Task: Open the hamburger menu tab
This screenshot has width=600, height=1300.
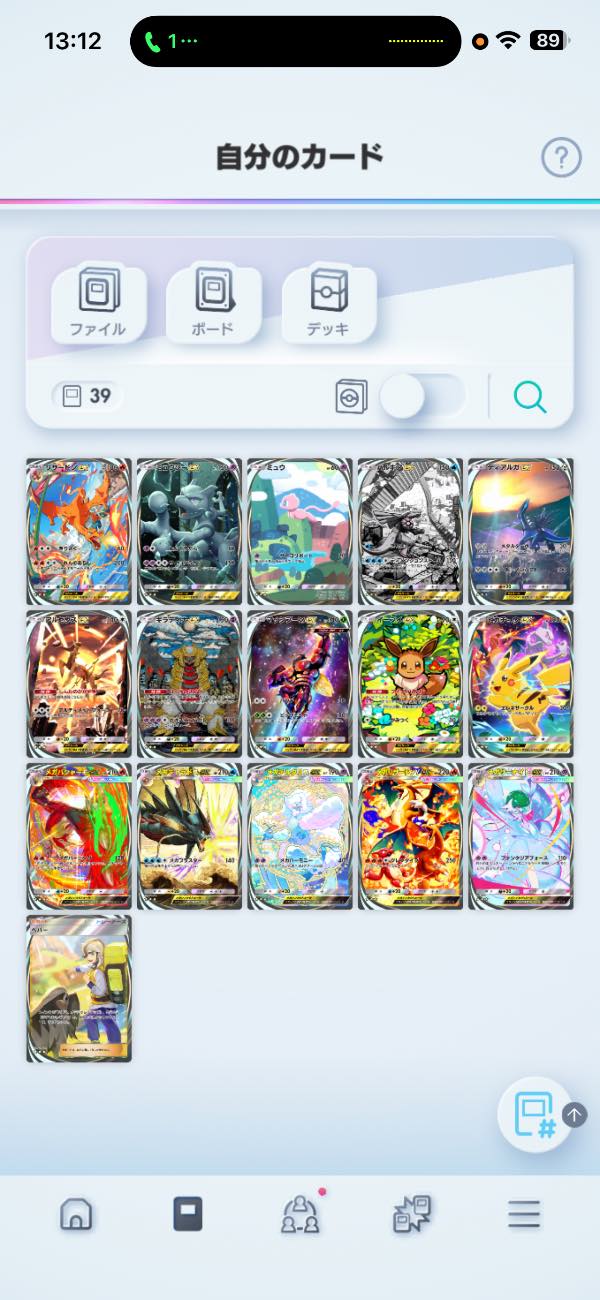Action: tap(523, 1214)
